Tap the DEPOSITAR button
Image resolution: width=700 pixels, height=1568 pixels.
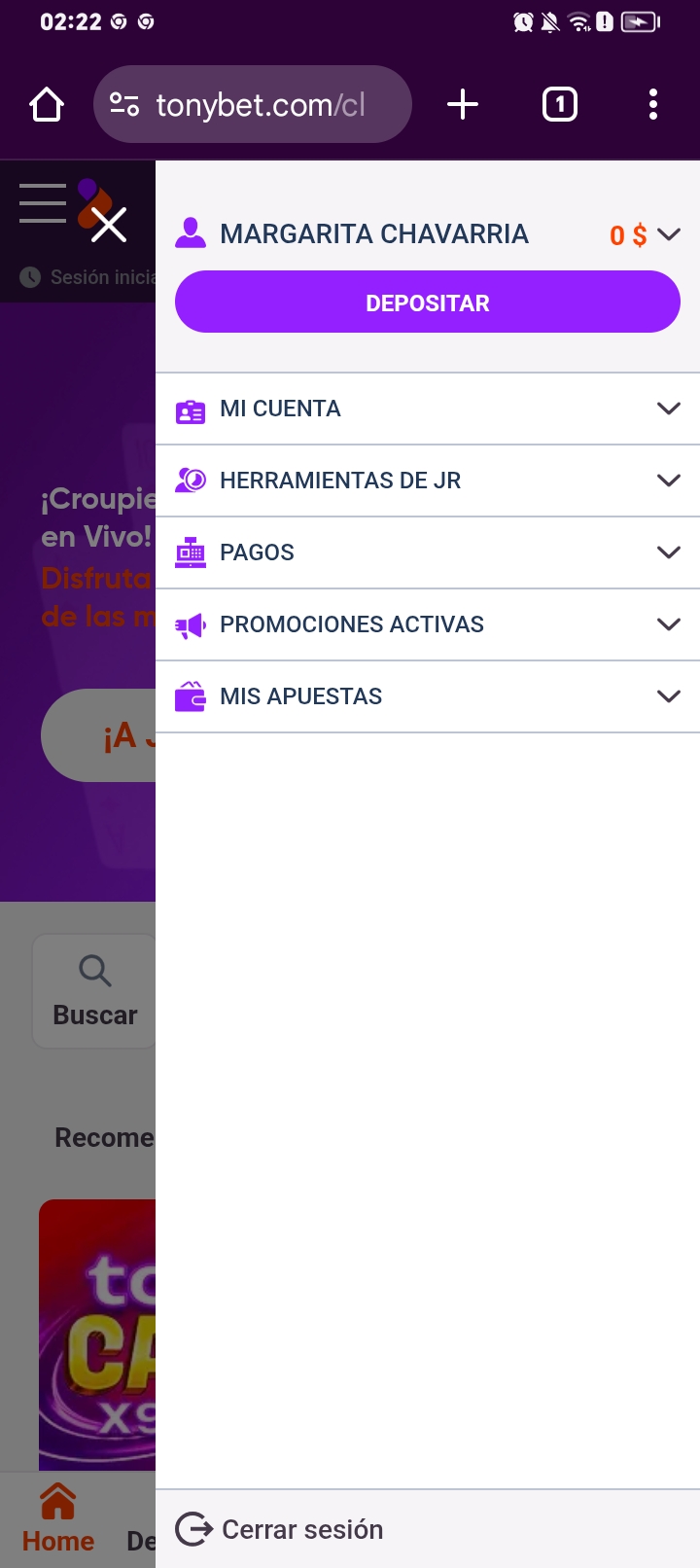pyautogui.click(x=428, y=303)
